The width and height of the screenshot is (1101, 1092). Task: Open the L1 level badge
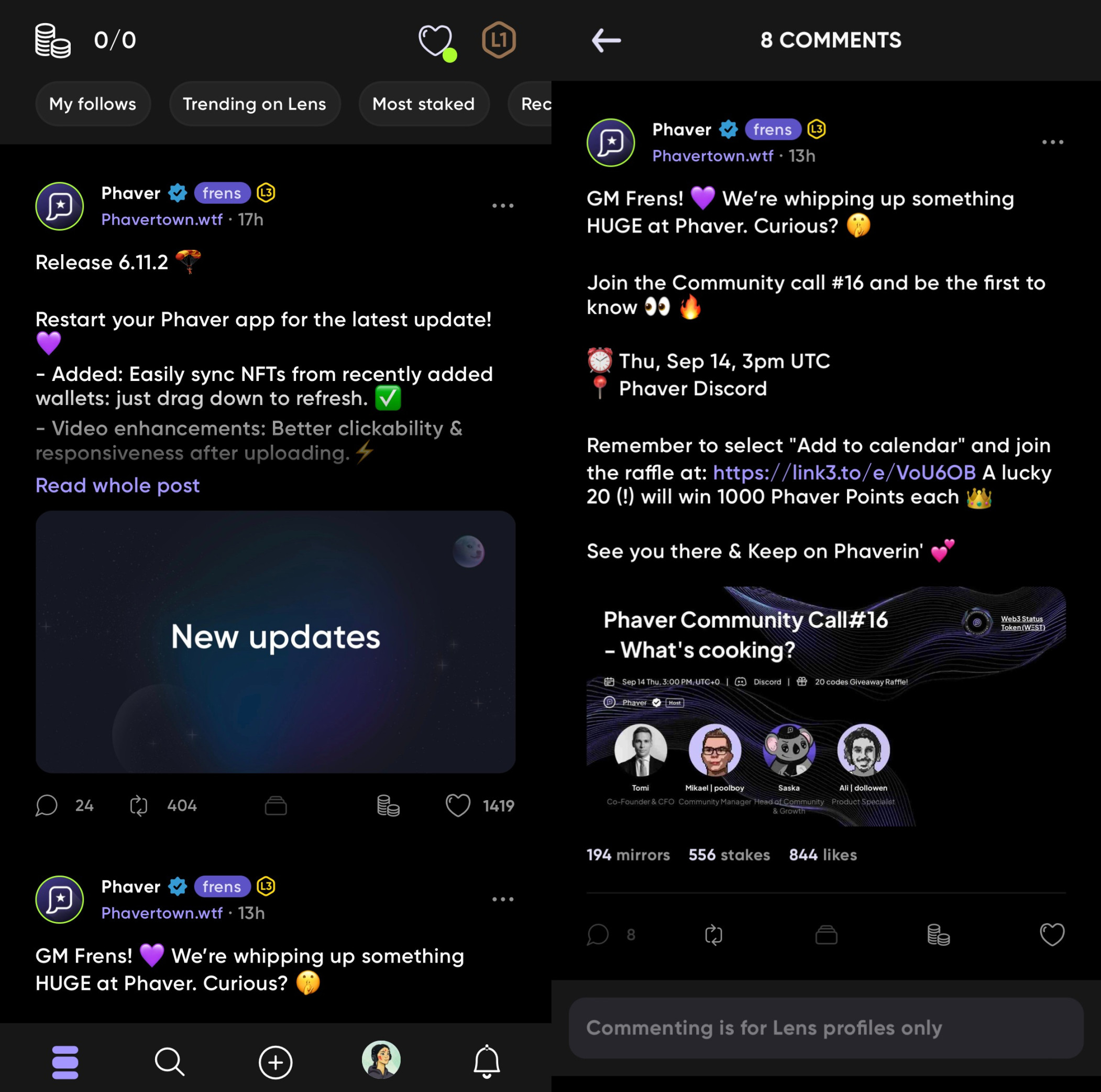tap(499, 40)
